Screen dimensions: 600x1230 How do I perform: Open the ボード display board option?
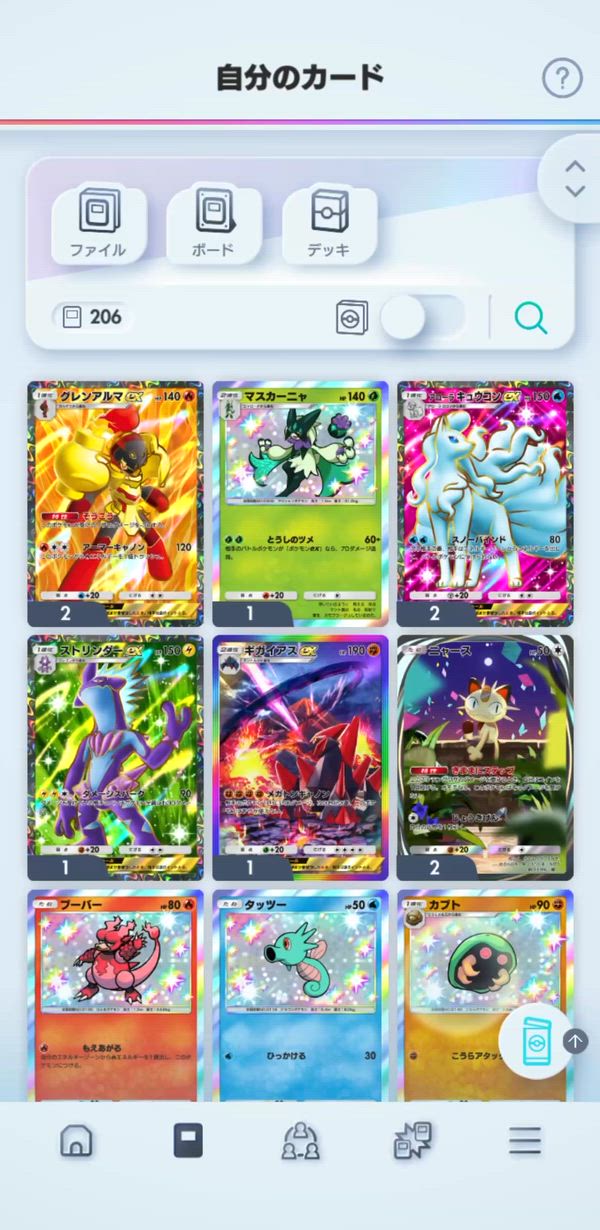click(213, 225)
